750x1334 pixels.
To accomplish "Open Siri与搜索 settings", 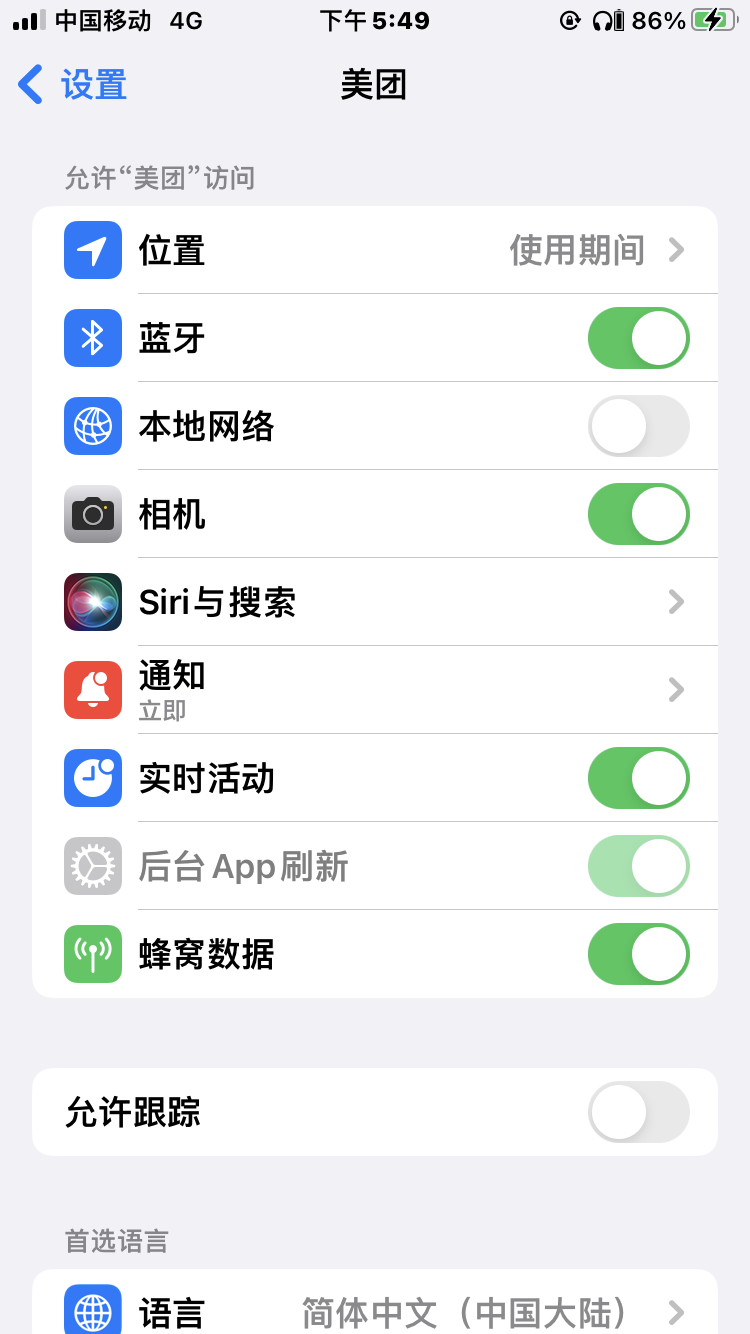I will click(x=375, y=602).
